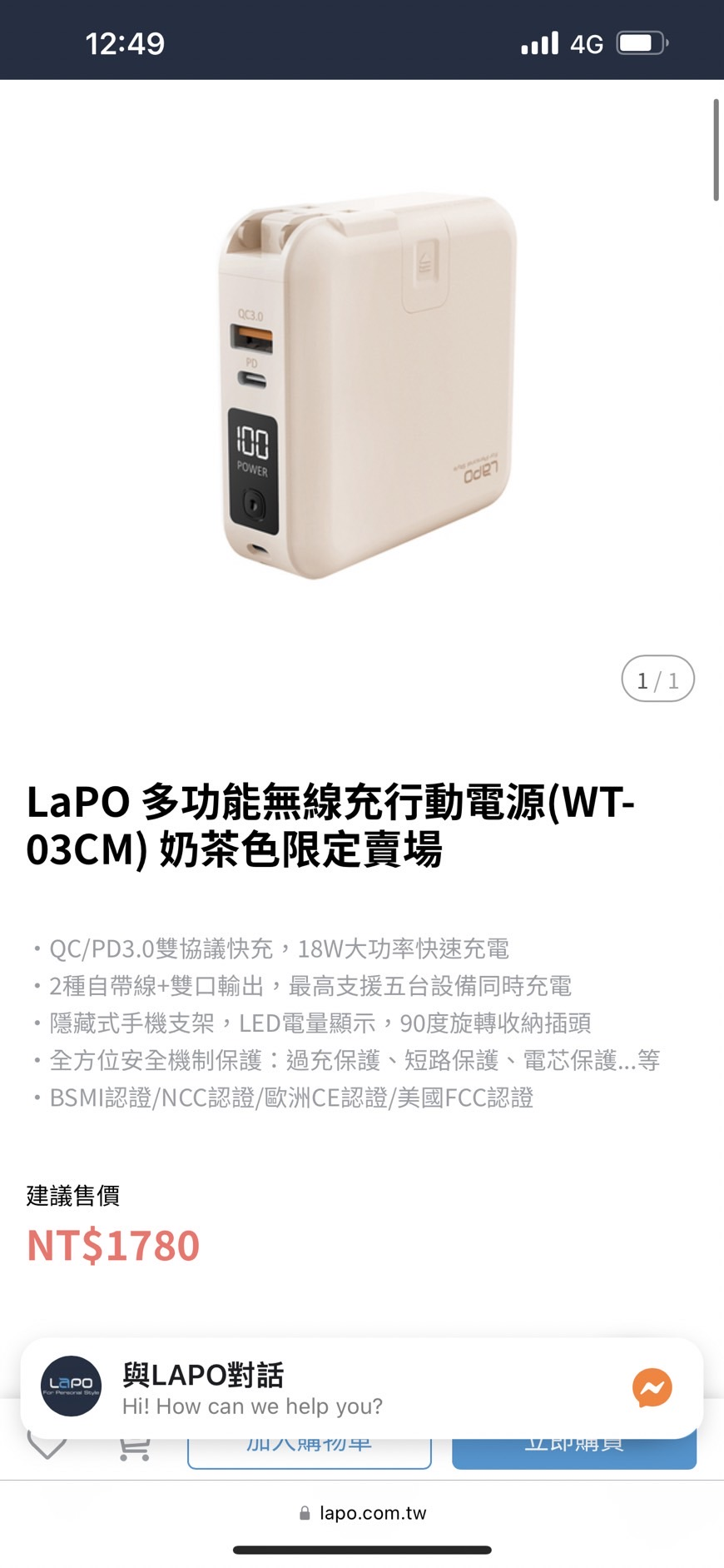Click the 建議售價 label text
The image size is (724, 1568).
coord(73,1196)
